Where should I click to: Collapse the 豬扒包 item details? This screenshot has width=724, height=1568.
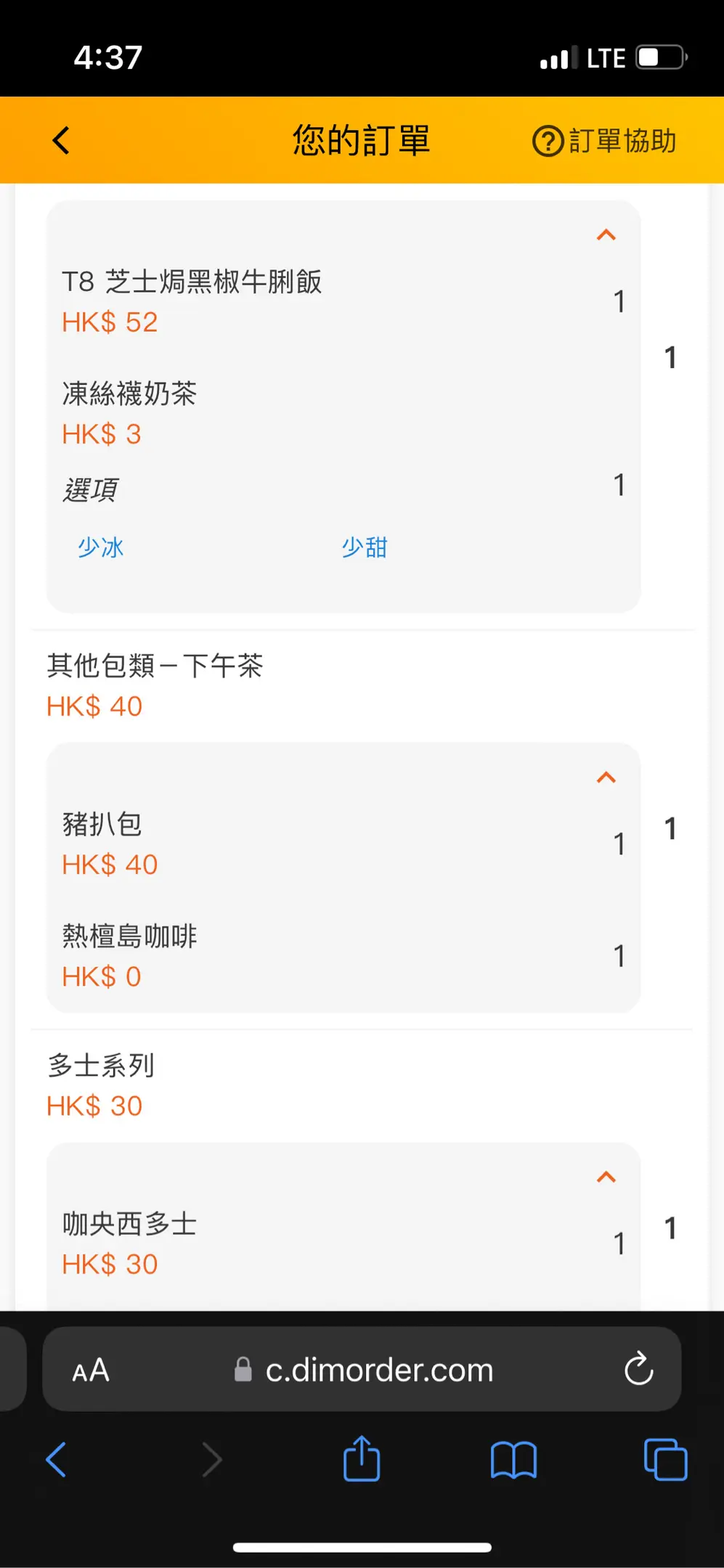[x=606, y=777]
